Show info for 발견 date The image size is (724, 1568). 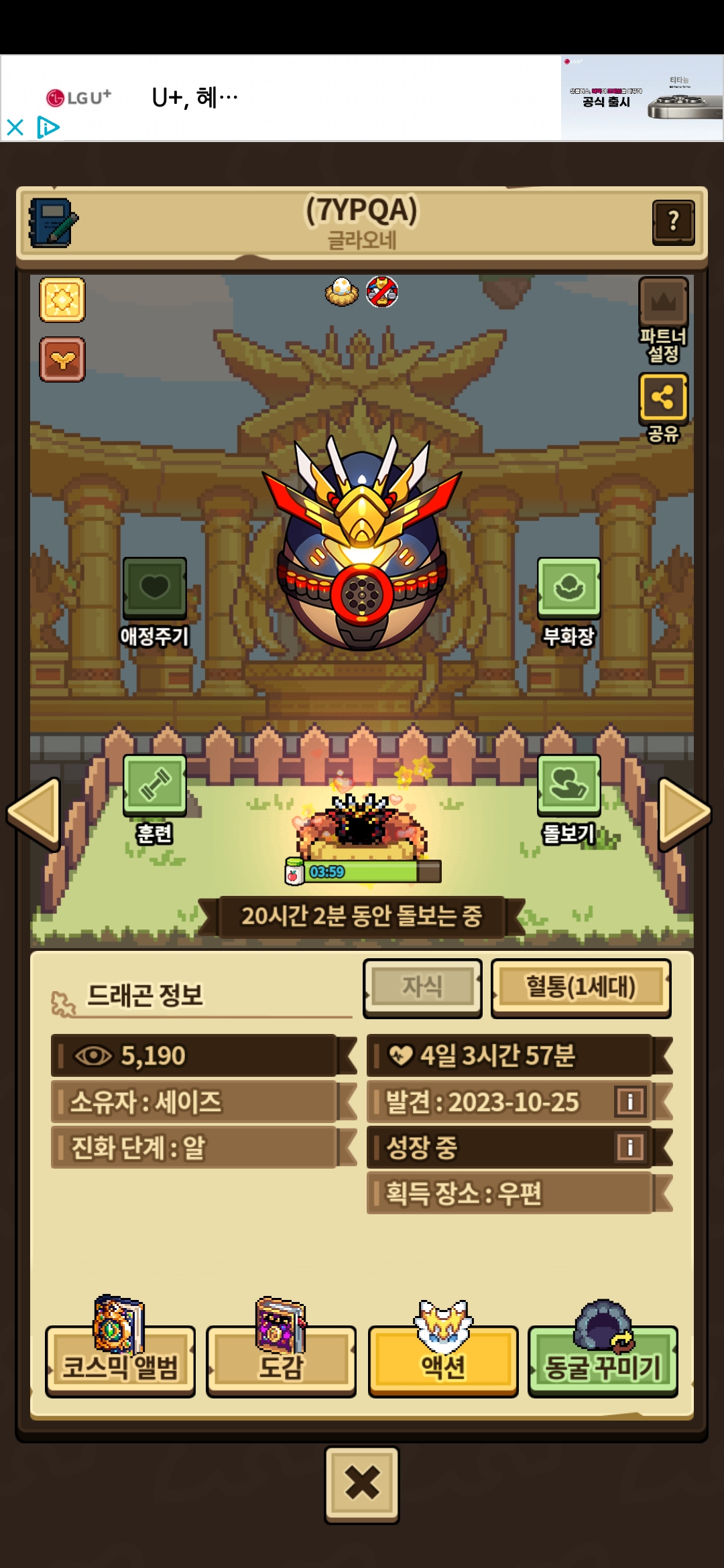[630, 1101]
